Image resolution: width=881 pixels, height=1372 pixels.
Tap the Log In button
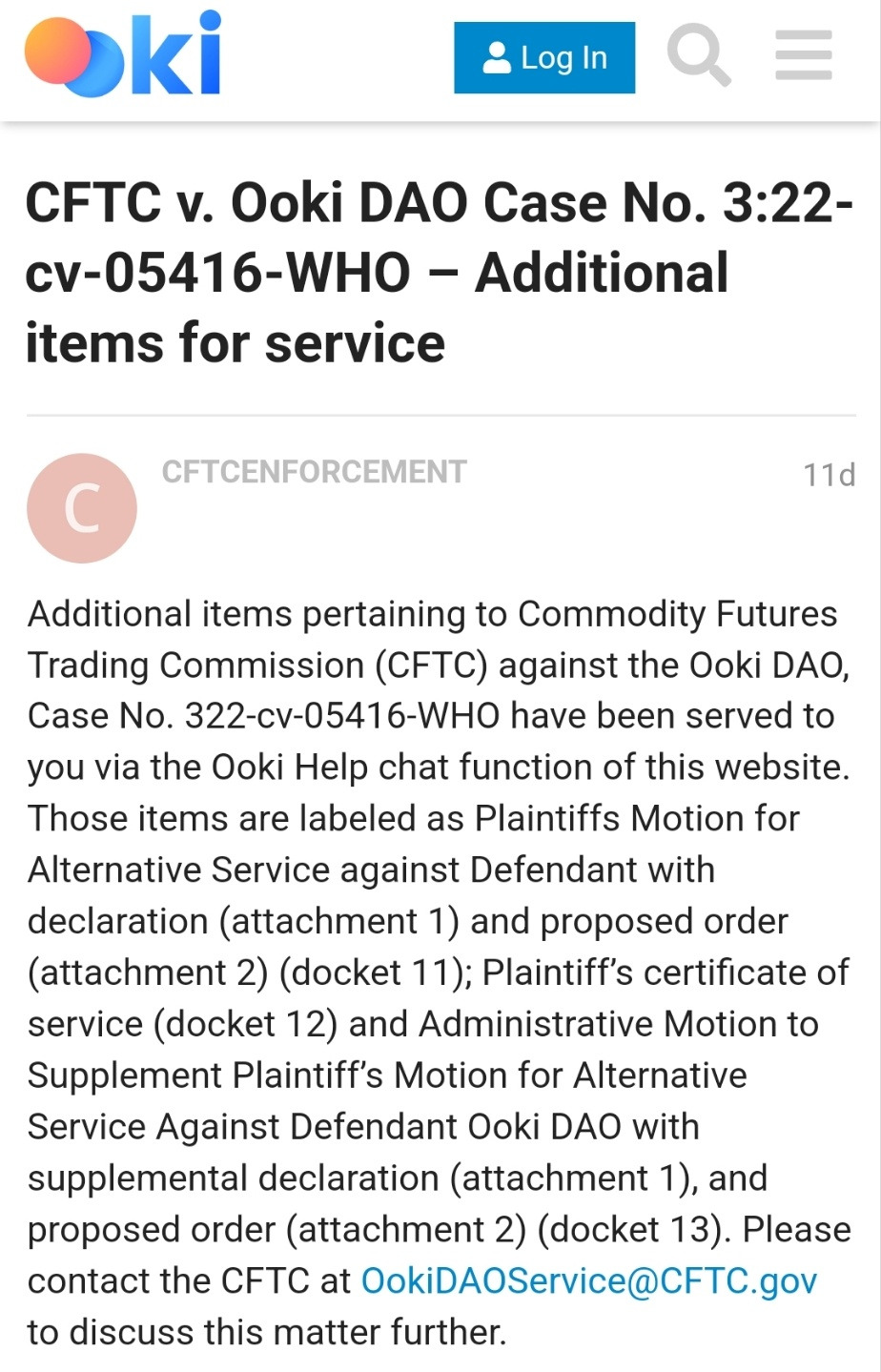[x=544, y=57]
